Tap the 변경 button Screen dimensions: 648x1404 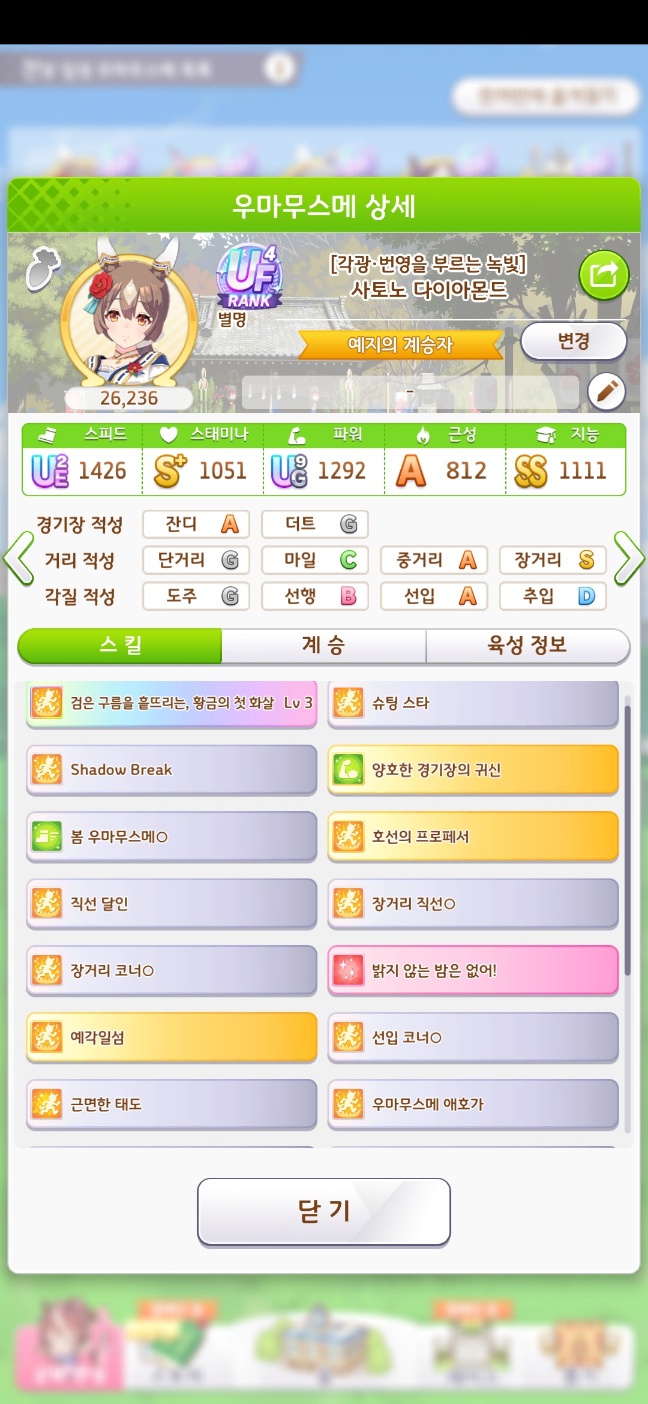(573, 341)
